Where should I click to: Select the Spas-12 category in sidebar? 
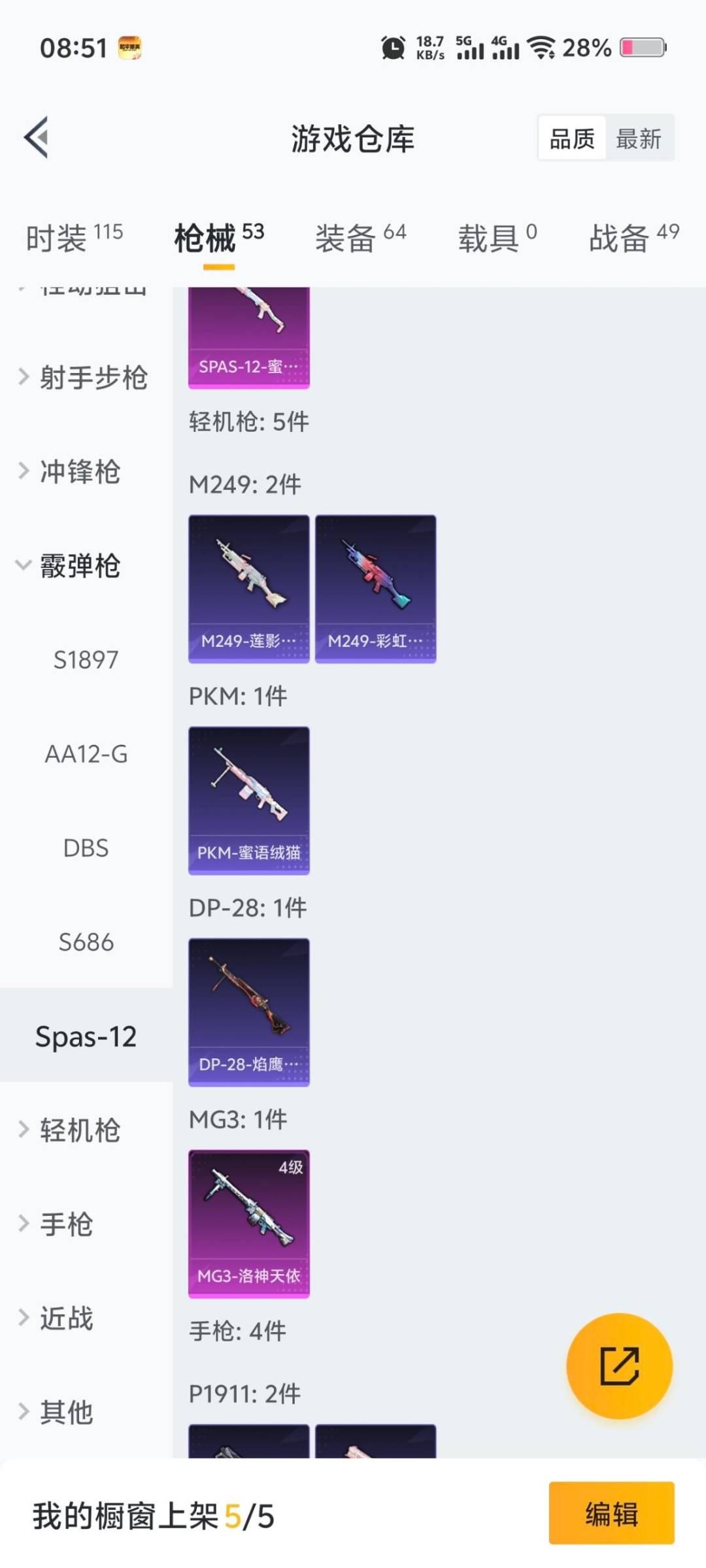(86, 1036)
